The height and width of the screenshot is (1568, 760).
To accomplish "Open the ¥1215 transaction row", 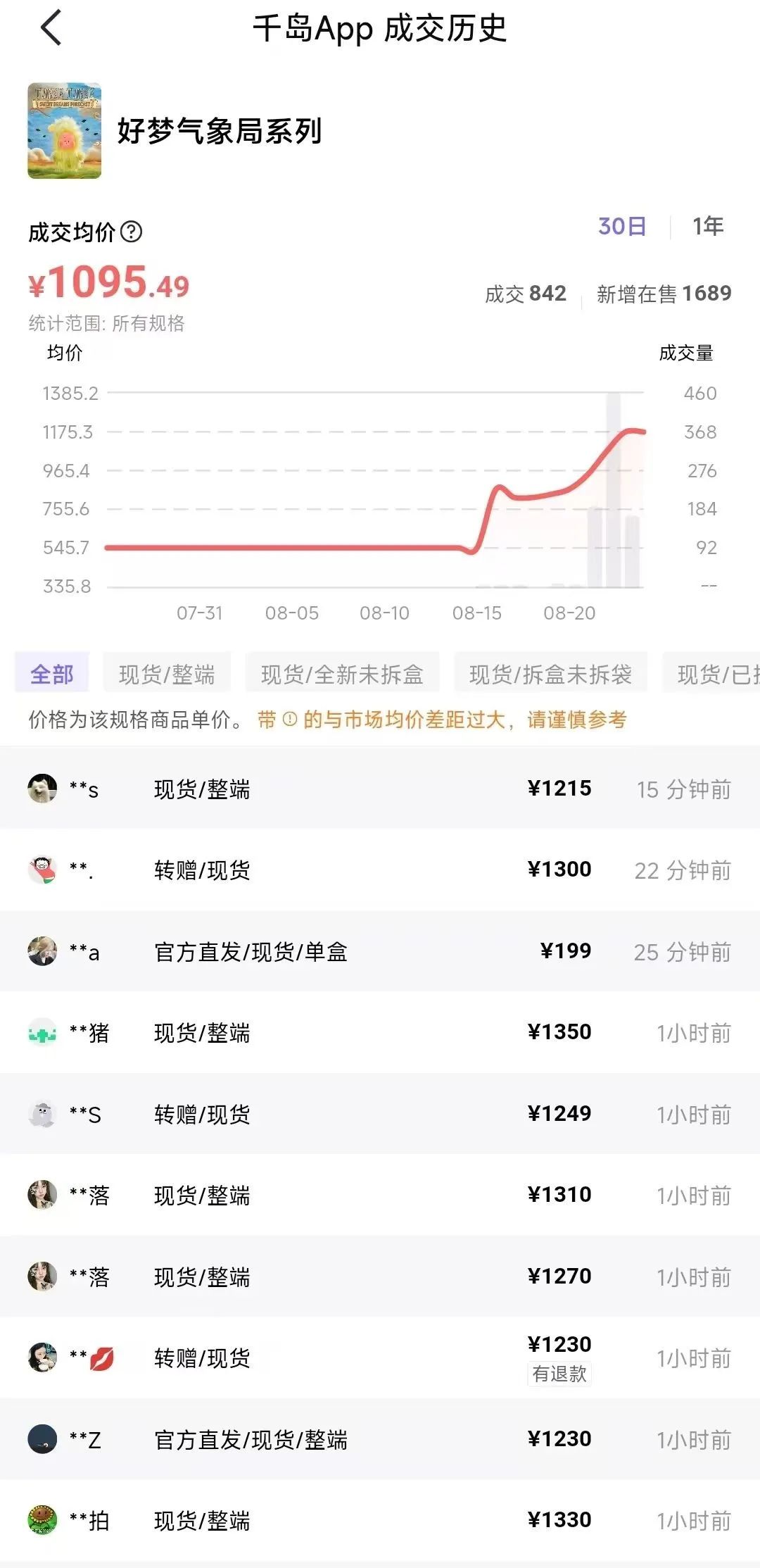I will [x=380, y=788].
